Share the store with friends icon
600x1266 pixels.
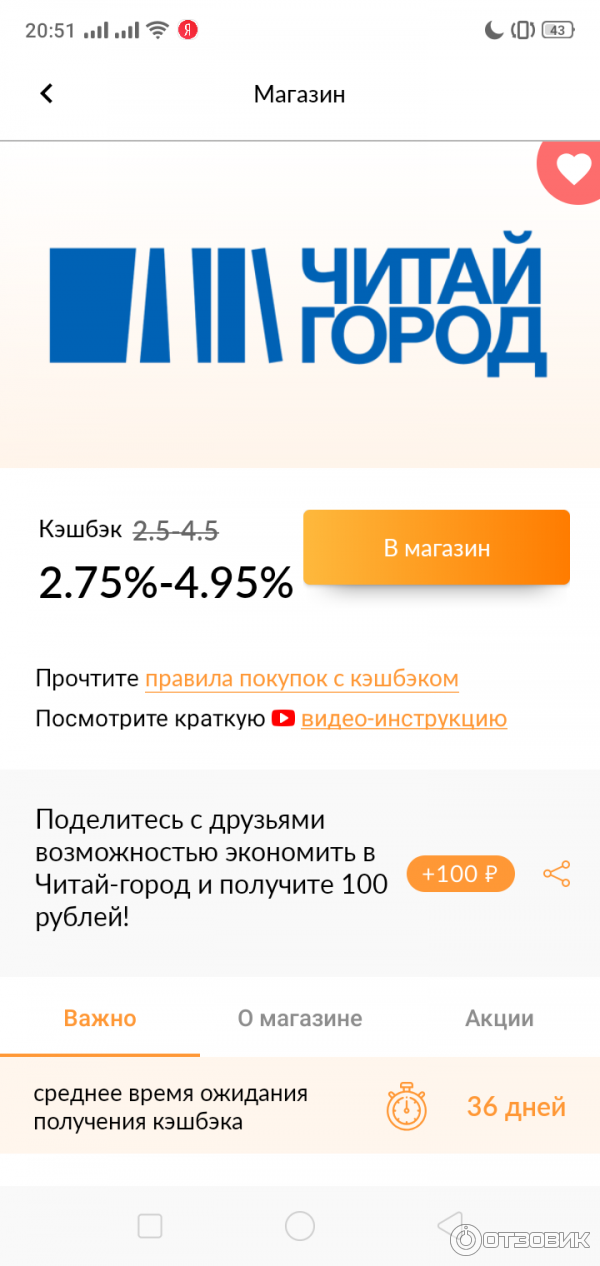[556, 873]
